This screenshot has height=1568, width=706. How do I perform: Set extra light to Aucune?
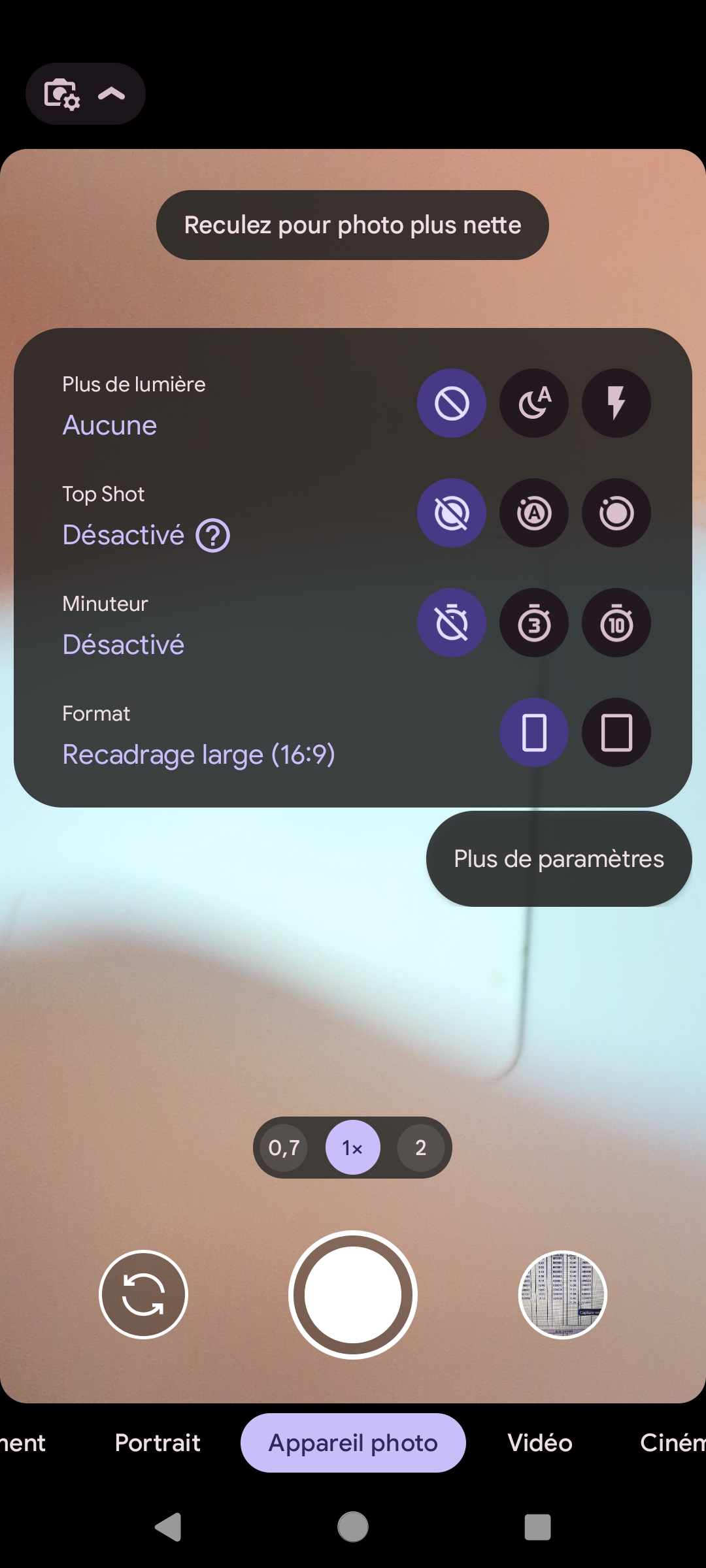click(x=452, y=403)
